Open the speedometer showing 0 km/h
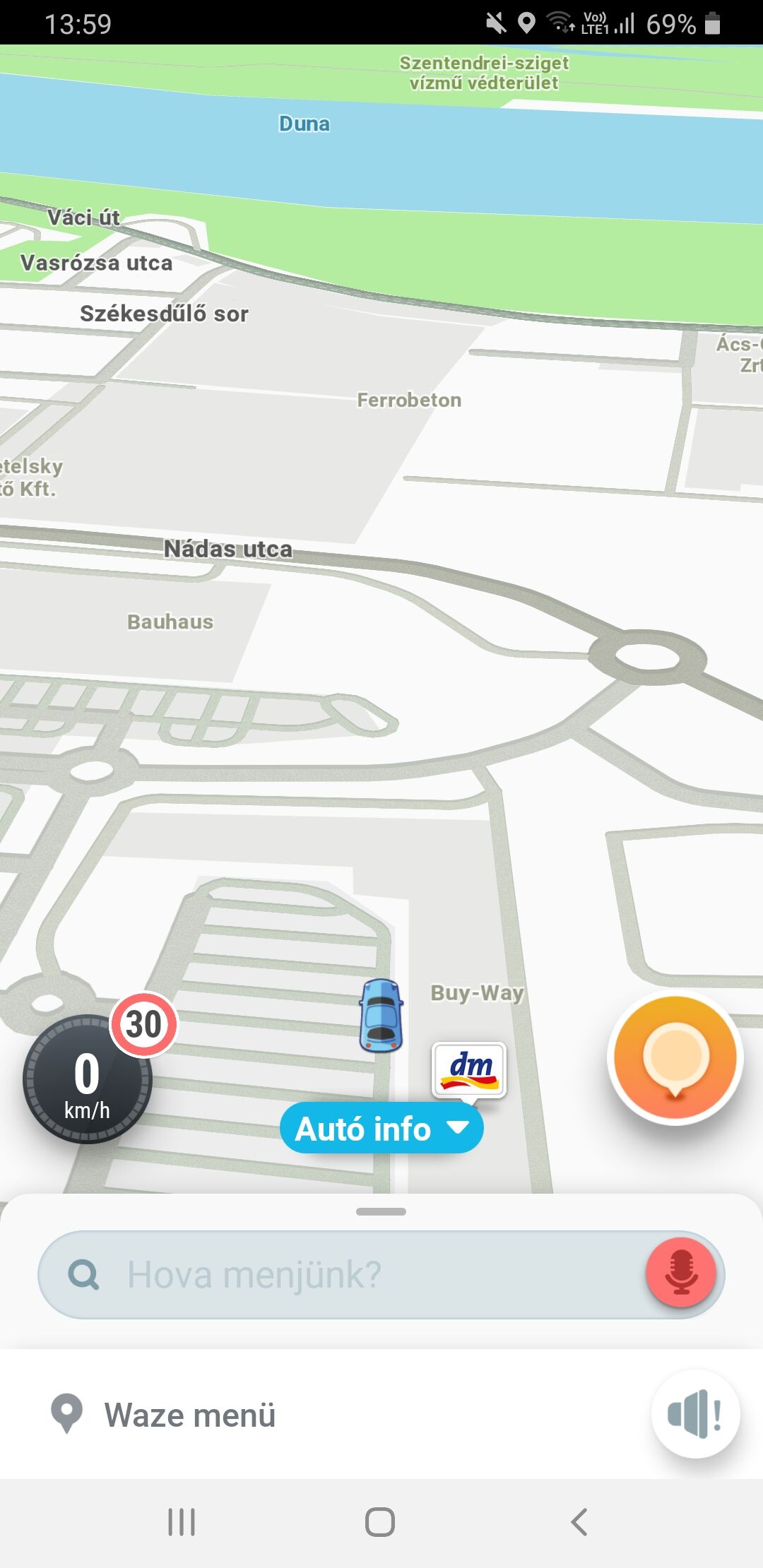 (x=88, y=1079)
